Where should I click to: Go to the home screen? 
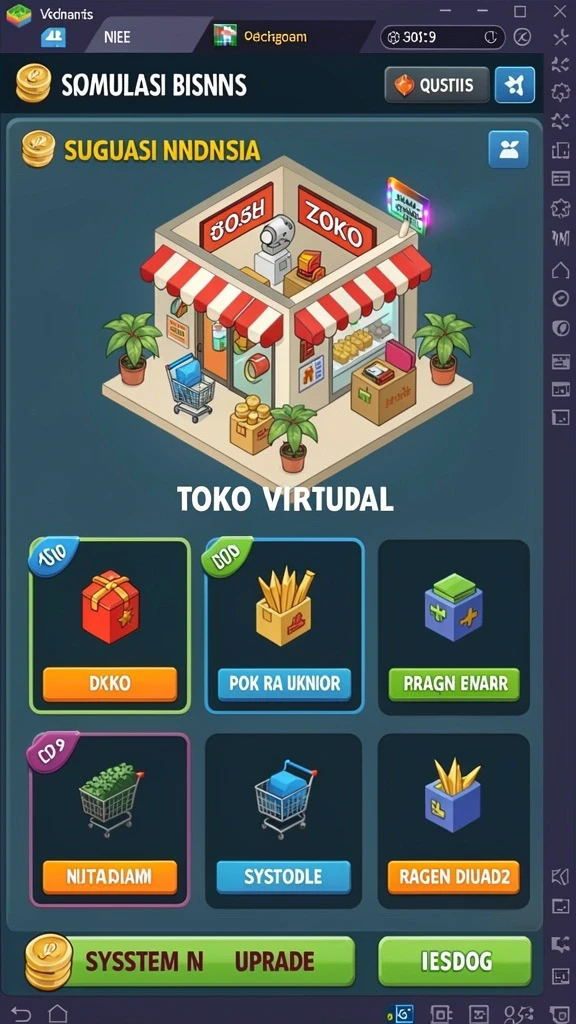tap(57, 1013)
